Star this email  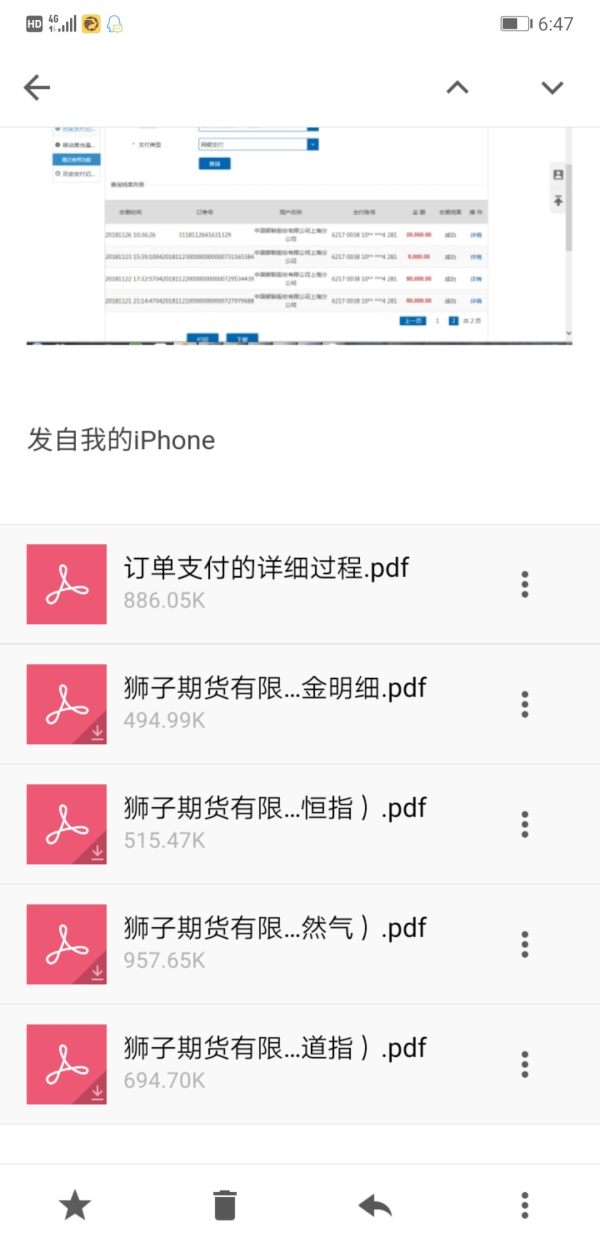[x=75, y=1205]
